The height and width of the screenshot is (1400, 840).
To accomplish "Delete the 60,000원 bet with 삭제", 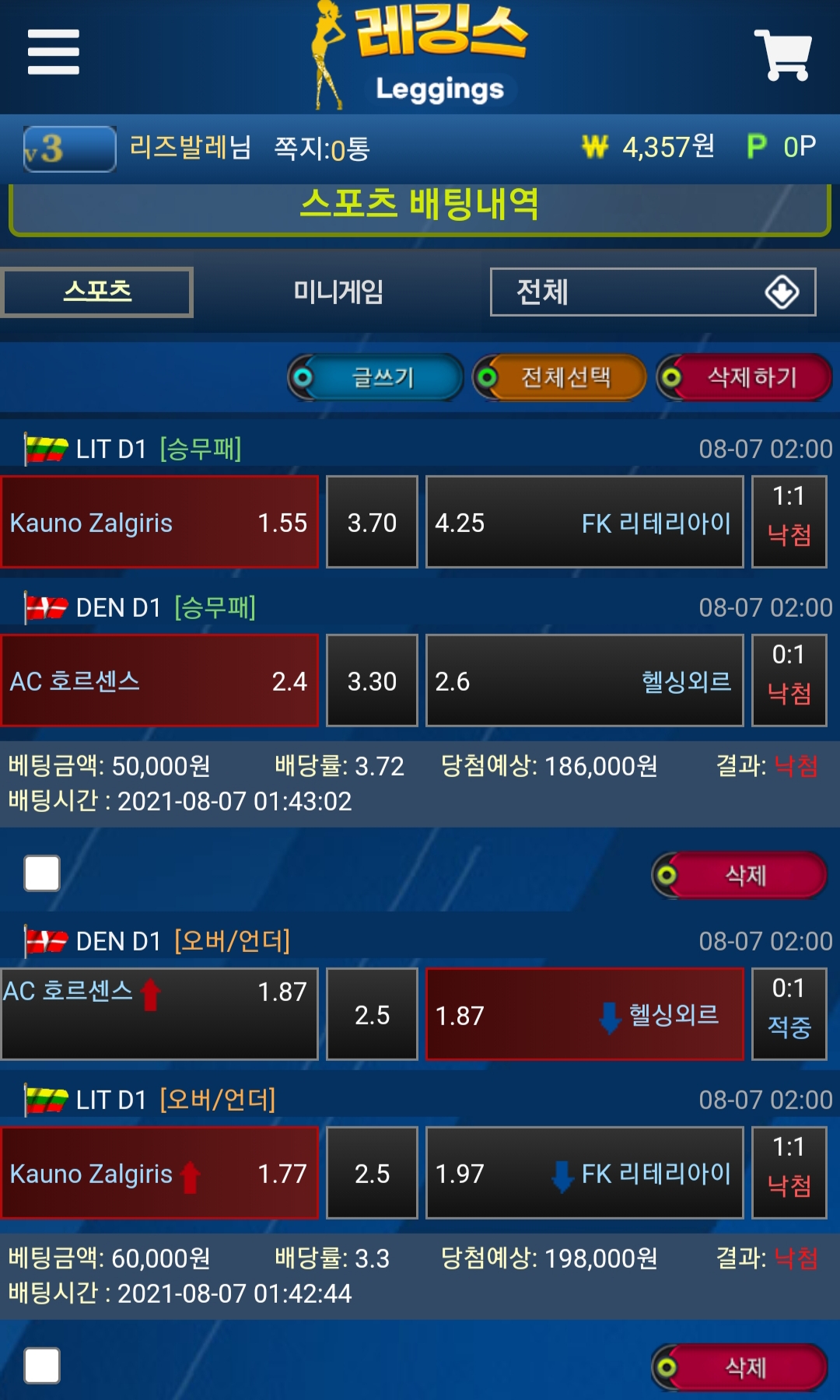I will 740,1367.
